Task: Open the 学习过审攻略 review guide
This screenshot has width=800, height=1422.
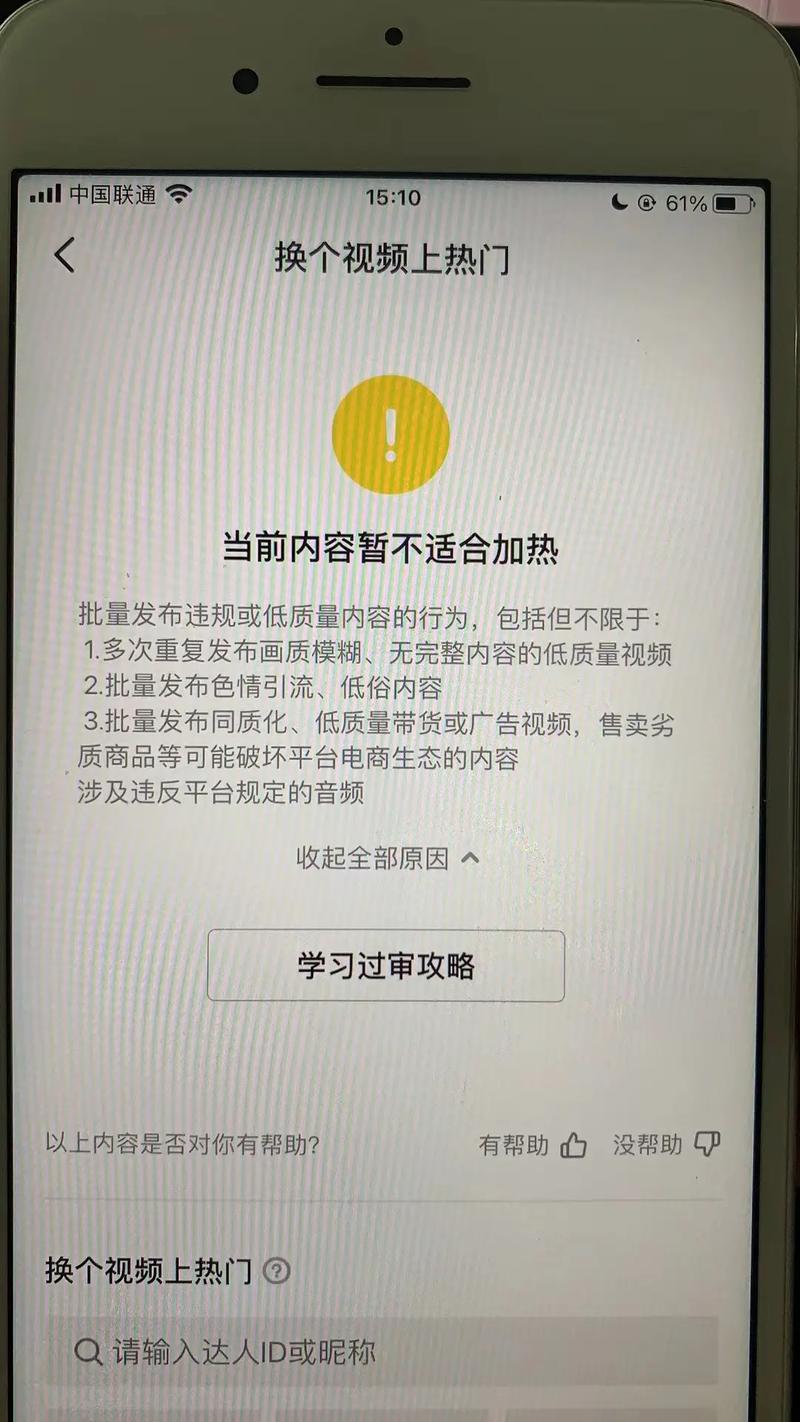Action: [386, 966]
